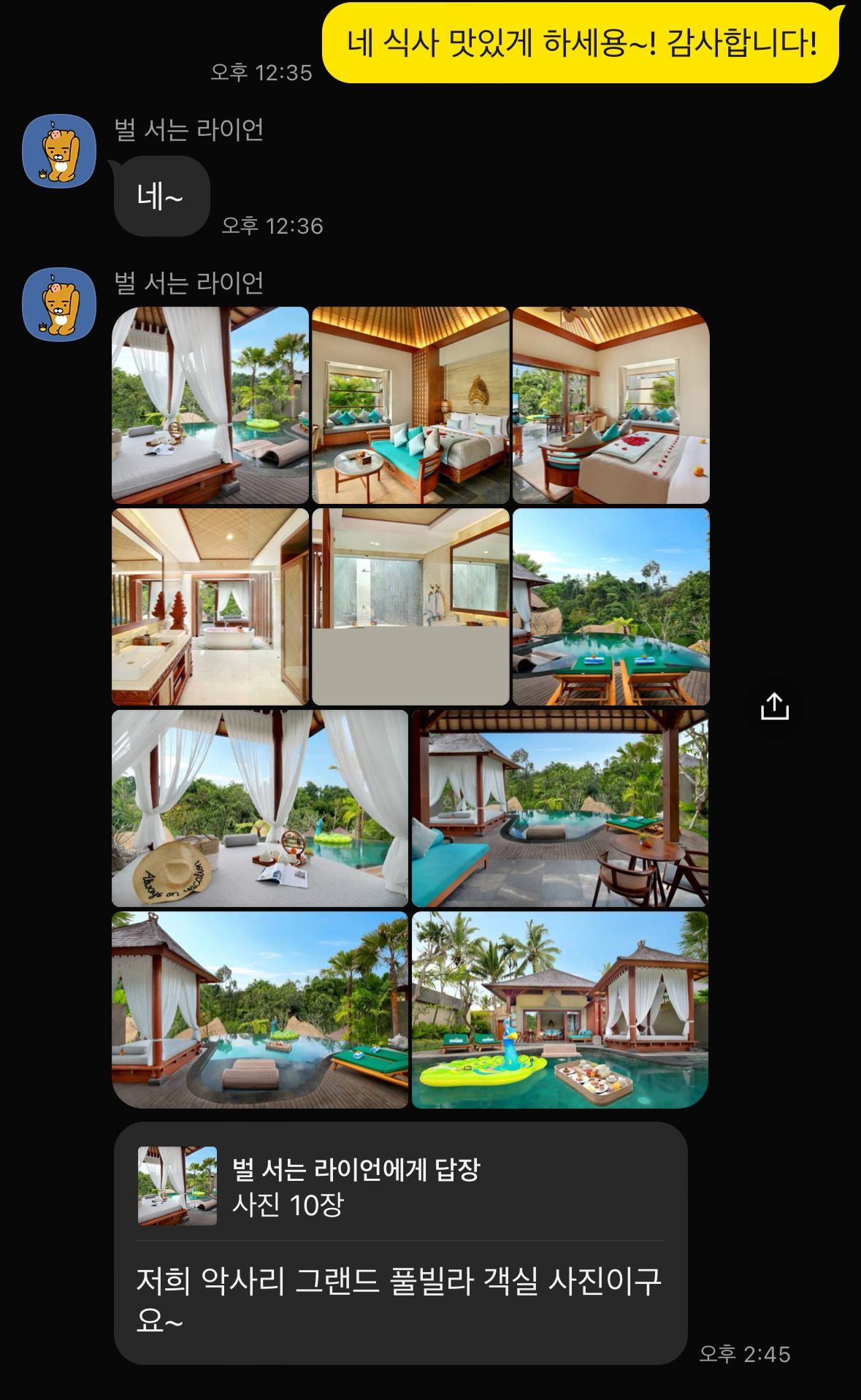
Task: Open the gazebo terrace with dining table photo
Action: [x=560, y=808]
